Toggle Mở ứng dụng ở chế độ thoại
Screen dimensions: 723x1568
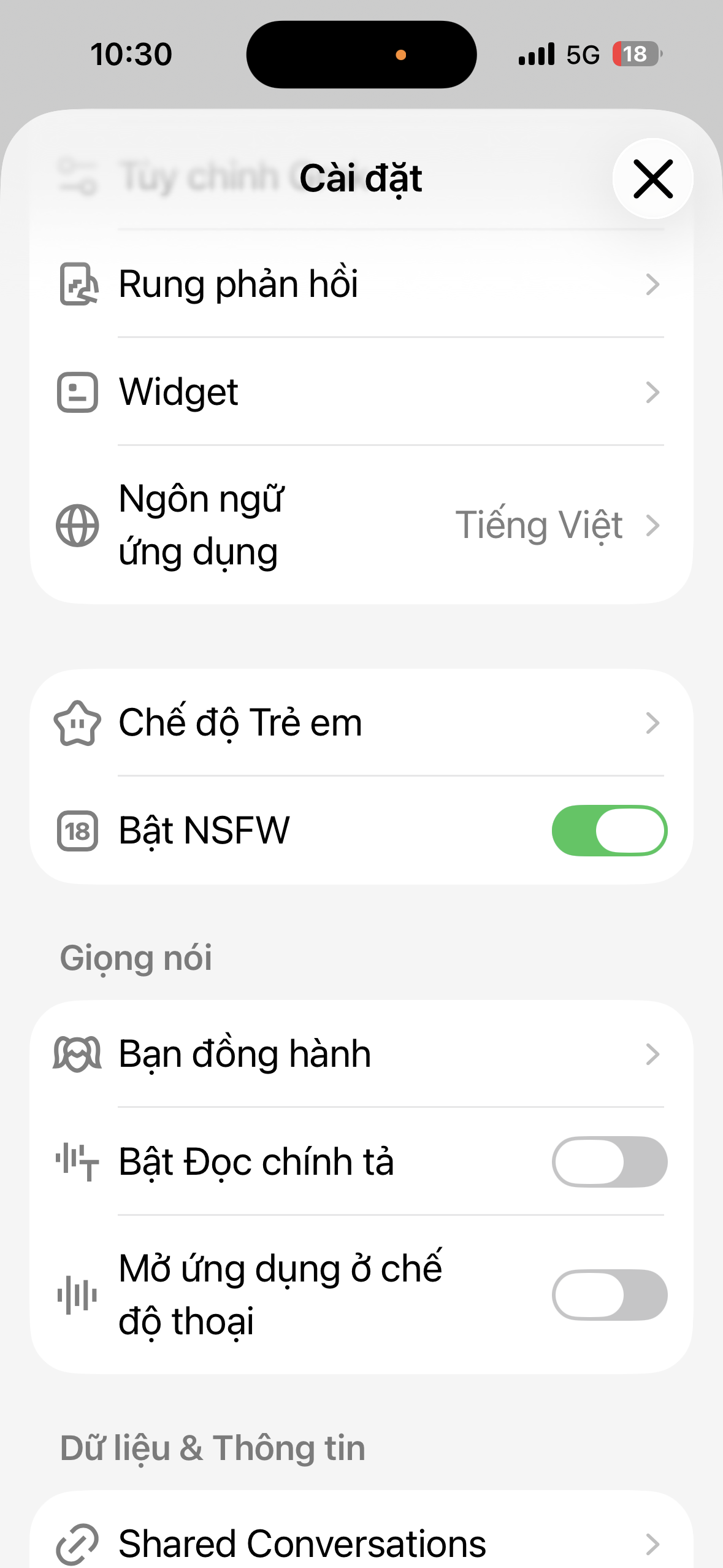(x=609, y=1294)
